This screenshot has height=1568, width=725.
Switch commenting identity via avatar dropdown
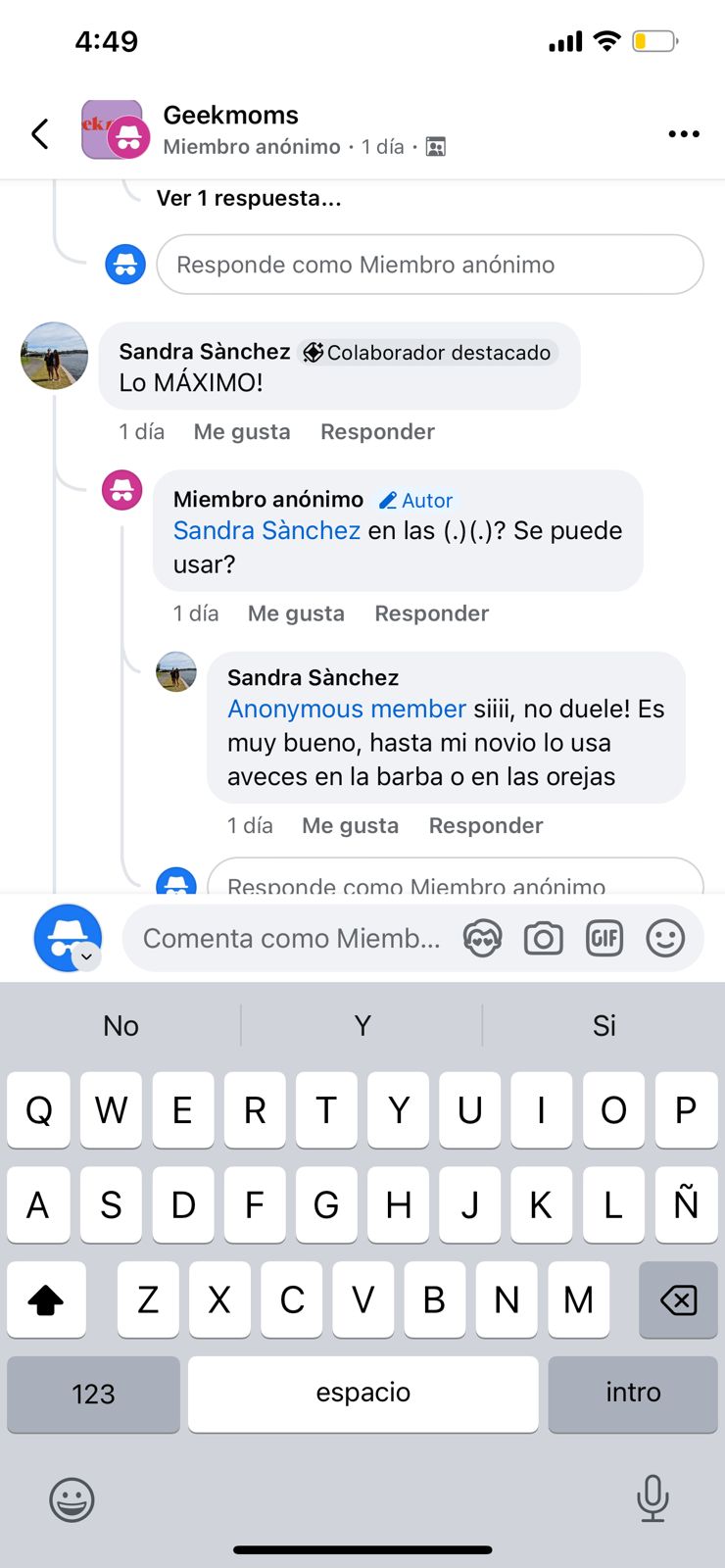[x=69, y=939]
